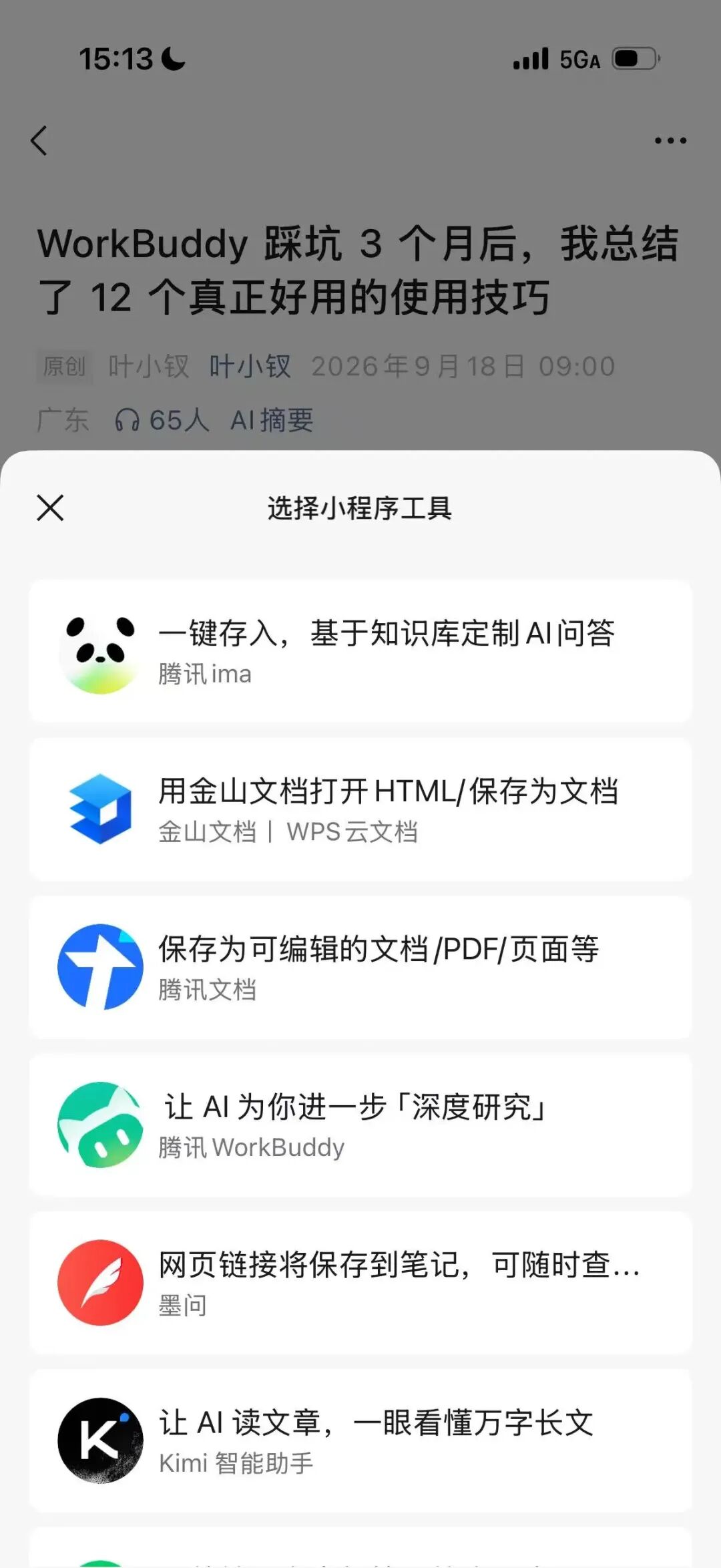Choose 腾讯 WorkBuddy for deep research

pos(360,1125)
